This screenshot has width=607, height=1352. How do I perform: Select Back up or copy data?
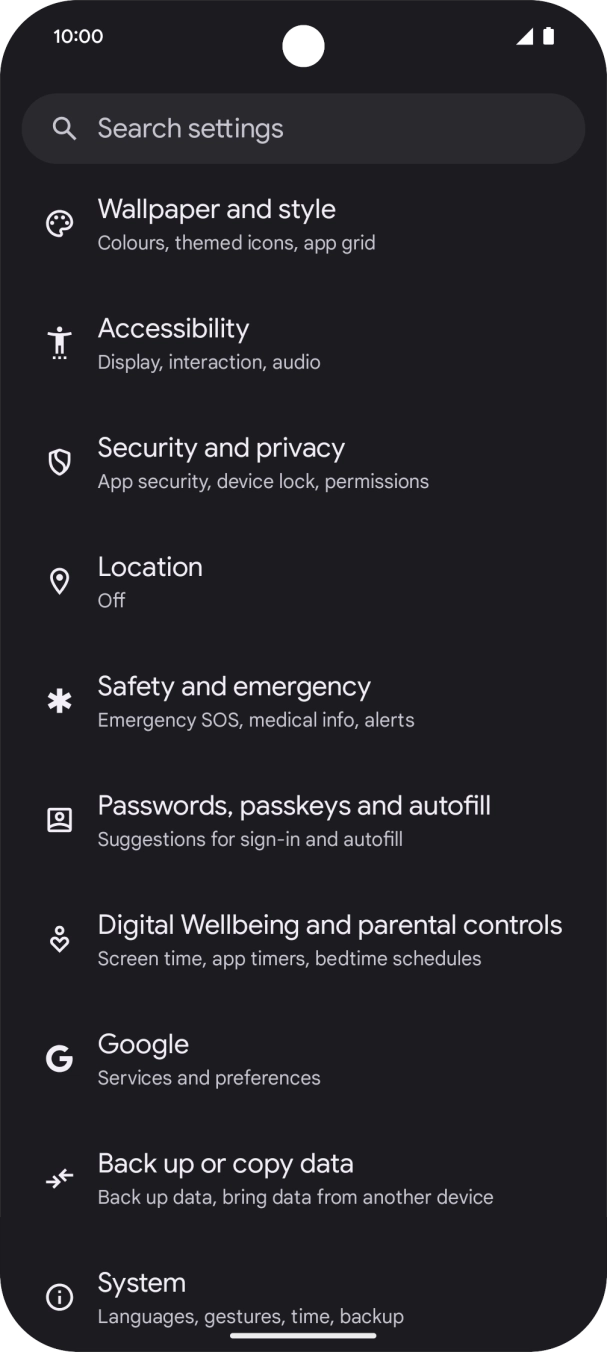(x=303, y=1178)
